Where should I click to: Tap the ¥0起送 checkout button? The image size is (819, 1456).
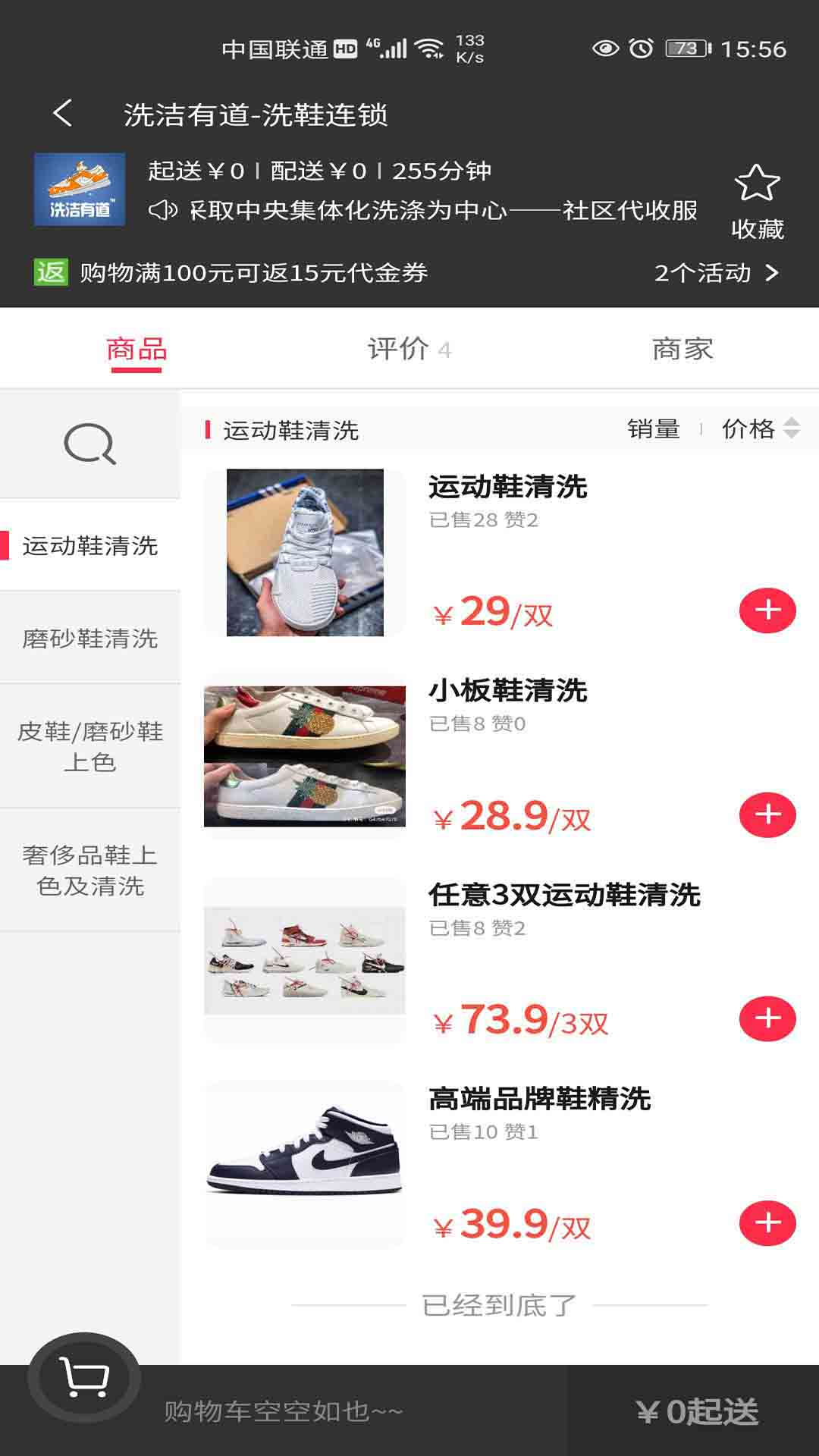695,1411
